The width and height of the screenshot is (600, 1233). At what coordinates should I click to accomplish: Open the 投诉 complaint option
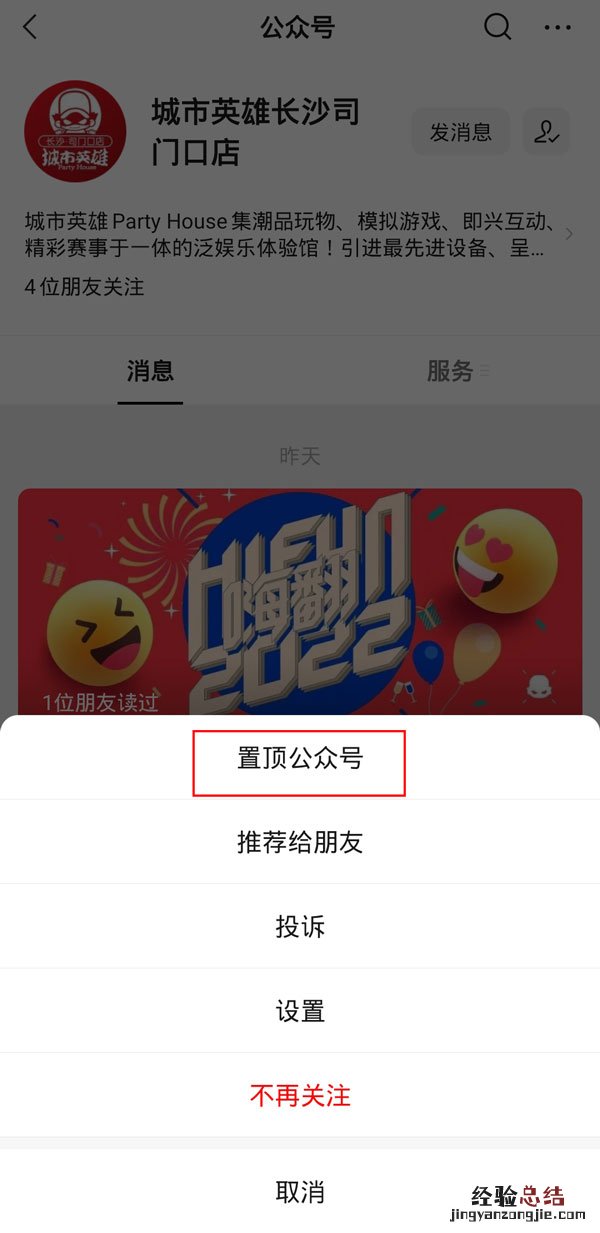coord(299,927)
